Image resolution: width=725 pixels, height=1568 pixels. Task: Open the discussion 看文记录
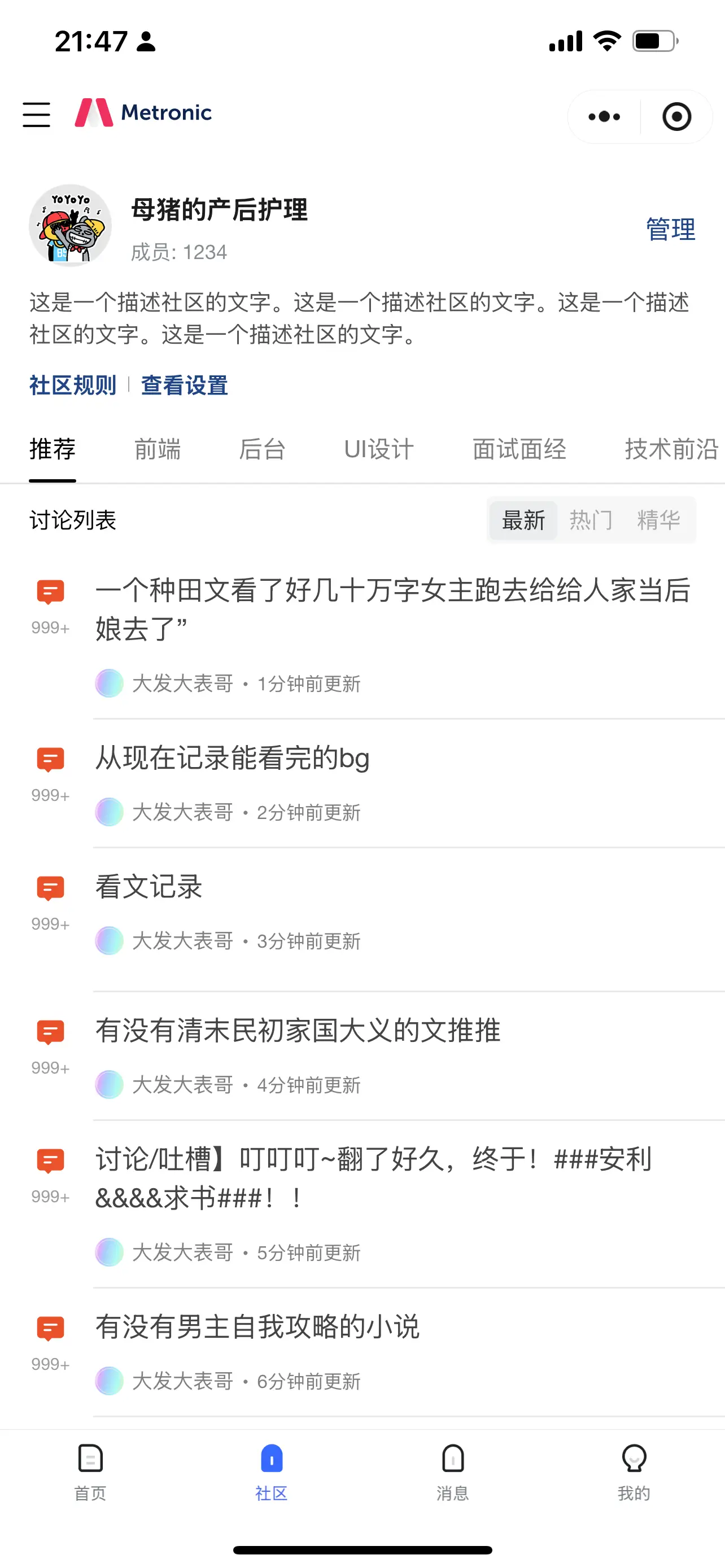click(x=149, y=887)
